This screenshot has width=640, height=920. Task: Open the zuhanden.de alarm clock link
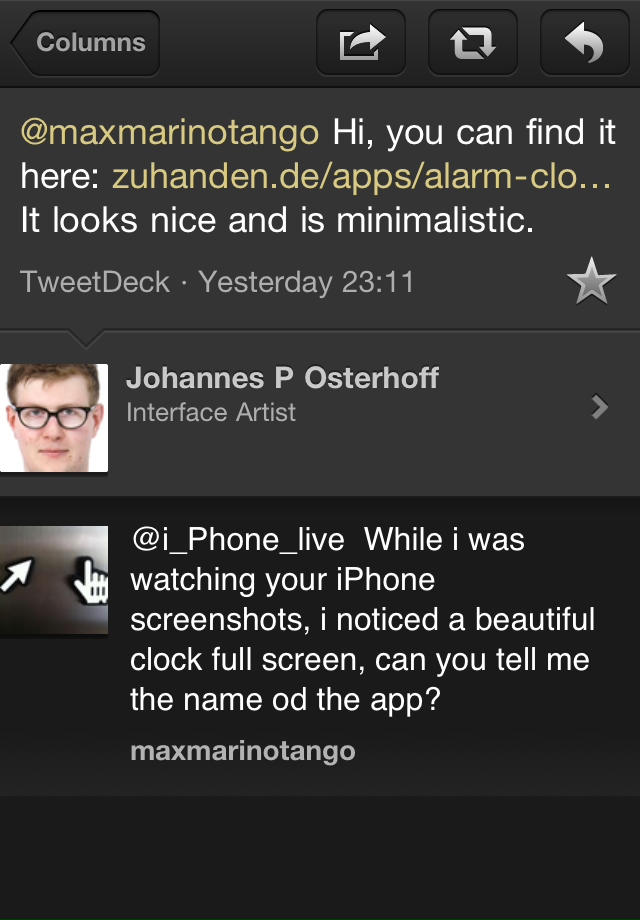(360, 176)
